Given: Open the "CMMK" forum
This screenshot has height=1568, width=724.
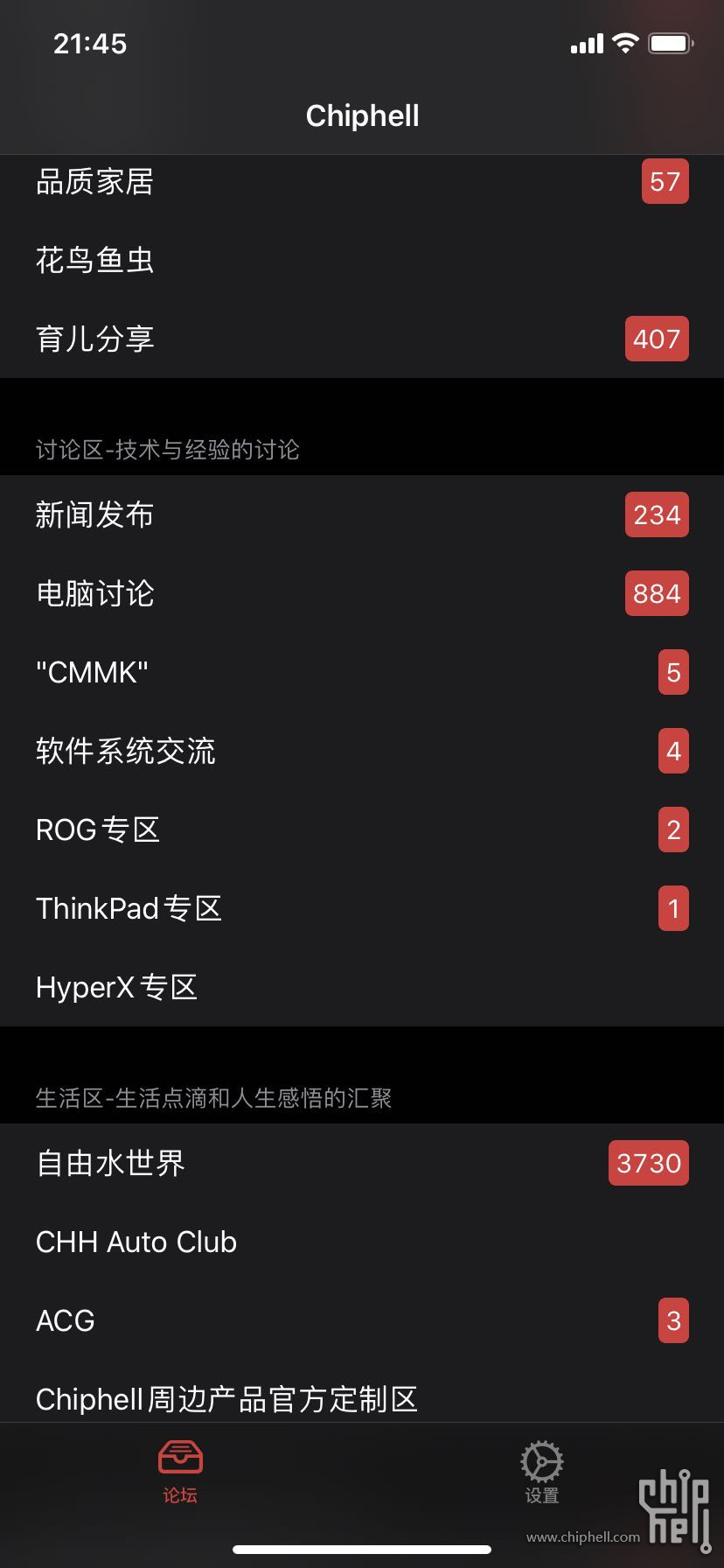Looking at the screenshot, I should [362, 672].
